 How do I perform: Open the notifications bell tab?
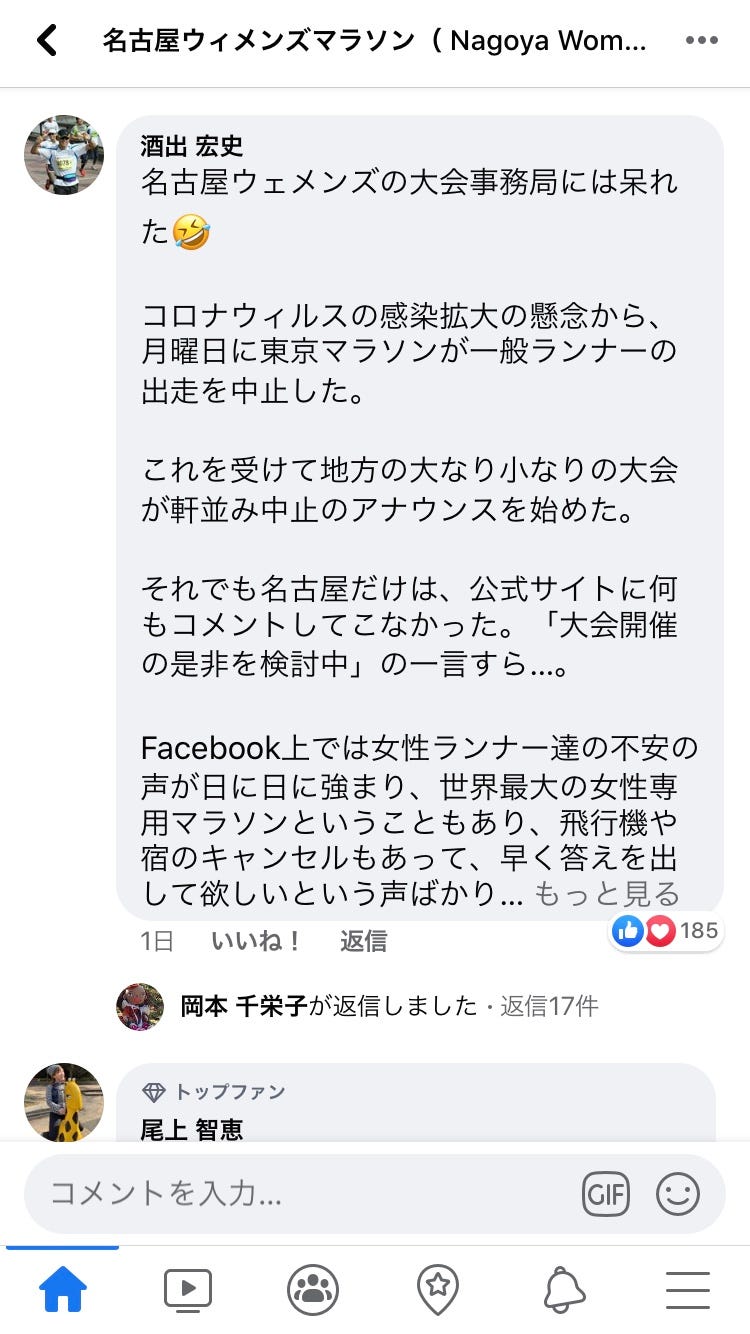(x=563, y=1290)
